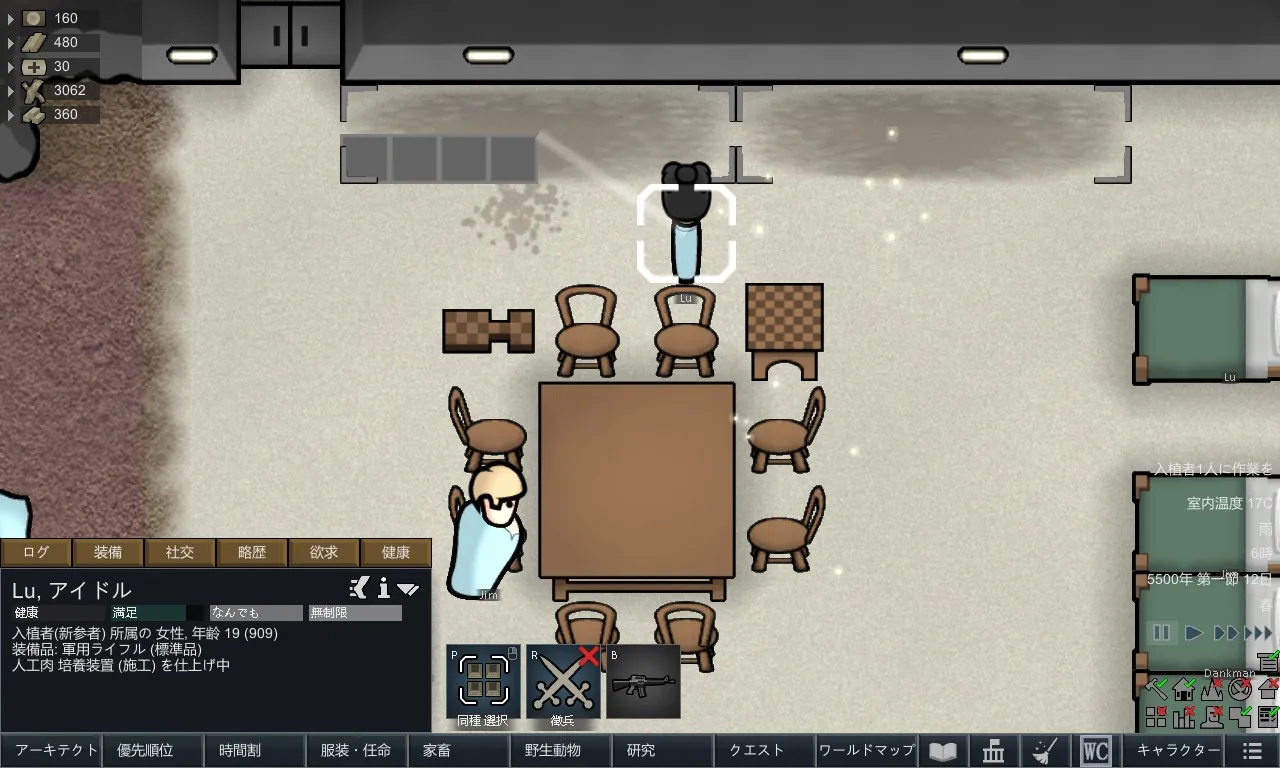The image size is (1280, 768).
Task: Tap the assault rifle weapon button
Action: click(643, 682)
